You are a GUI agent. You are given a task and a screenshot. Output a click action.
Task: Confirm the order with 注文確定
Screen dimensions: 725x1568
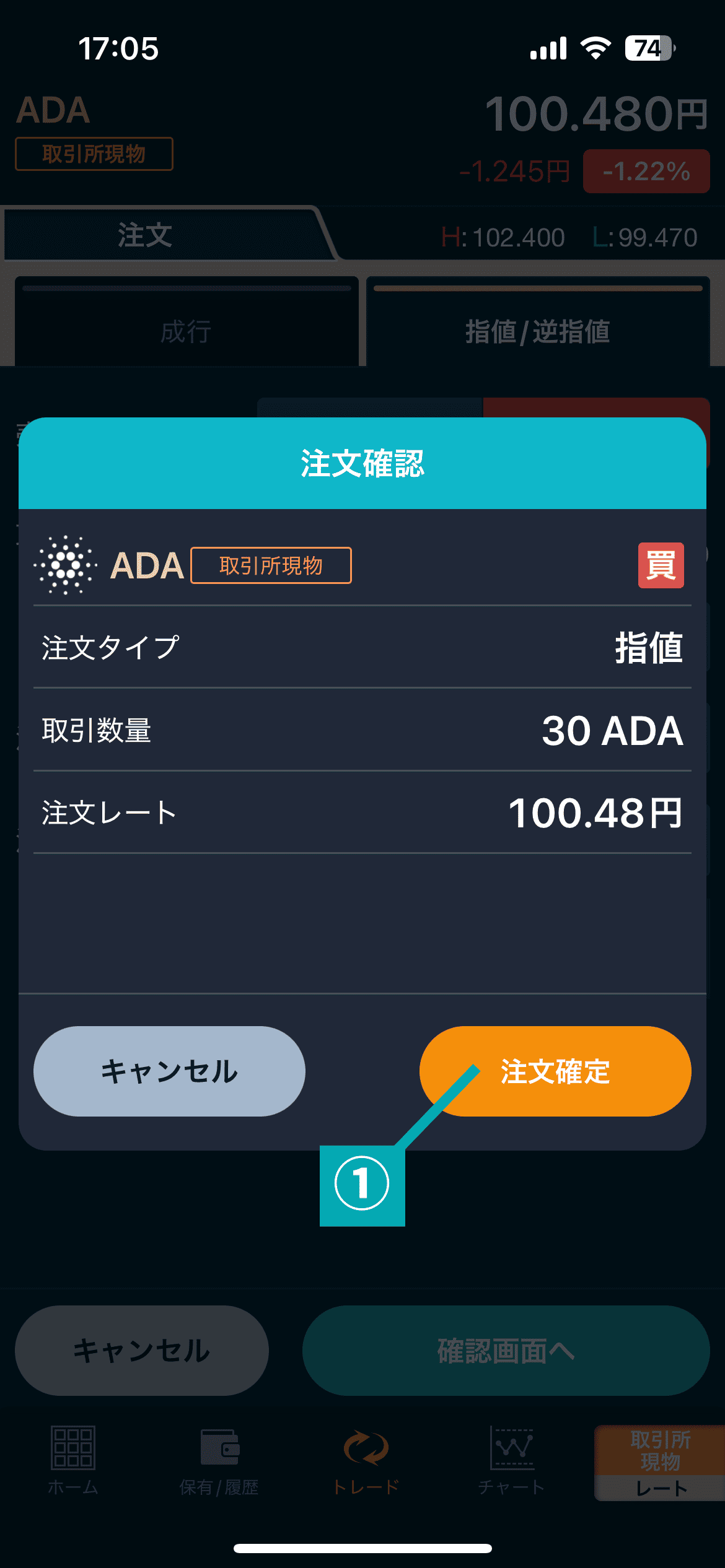[555, 1071]
